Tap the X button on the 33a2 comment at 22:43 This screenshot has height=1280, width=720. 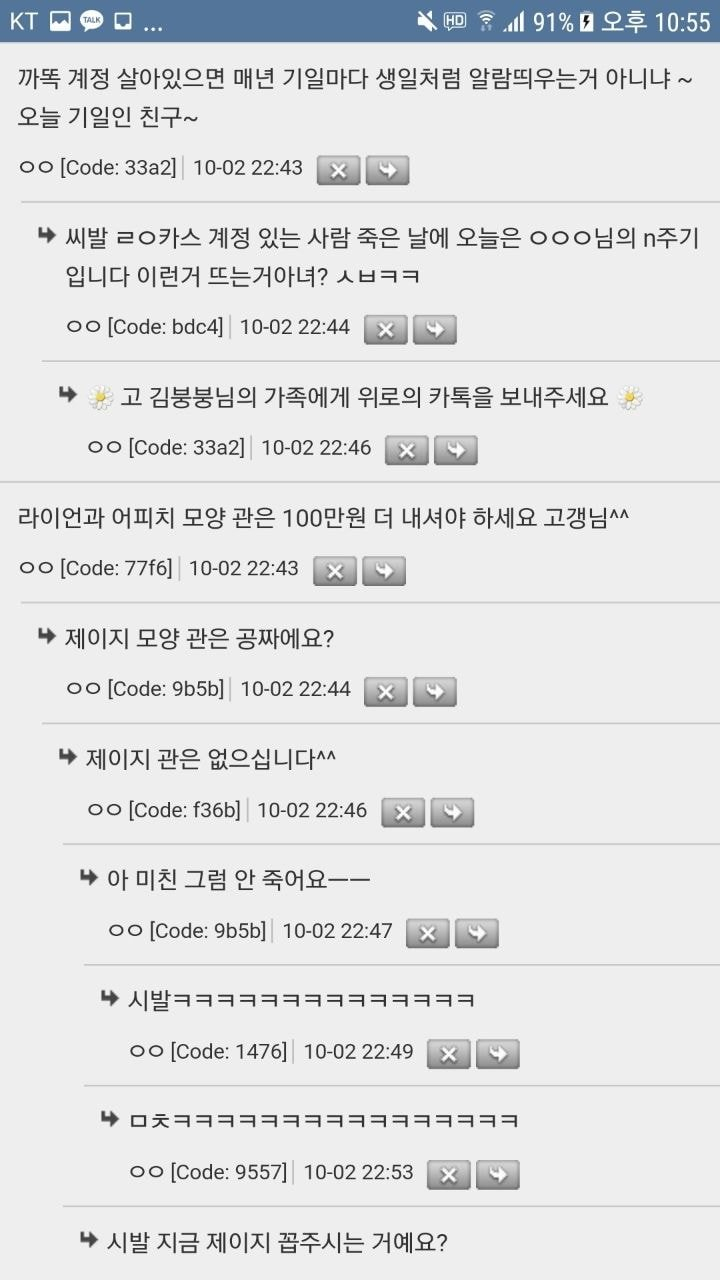tap(338, 170)
